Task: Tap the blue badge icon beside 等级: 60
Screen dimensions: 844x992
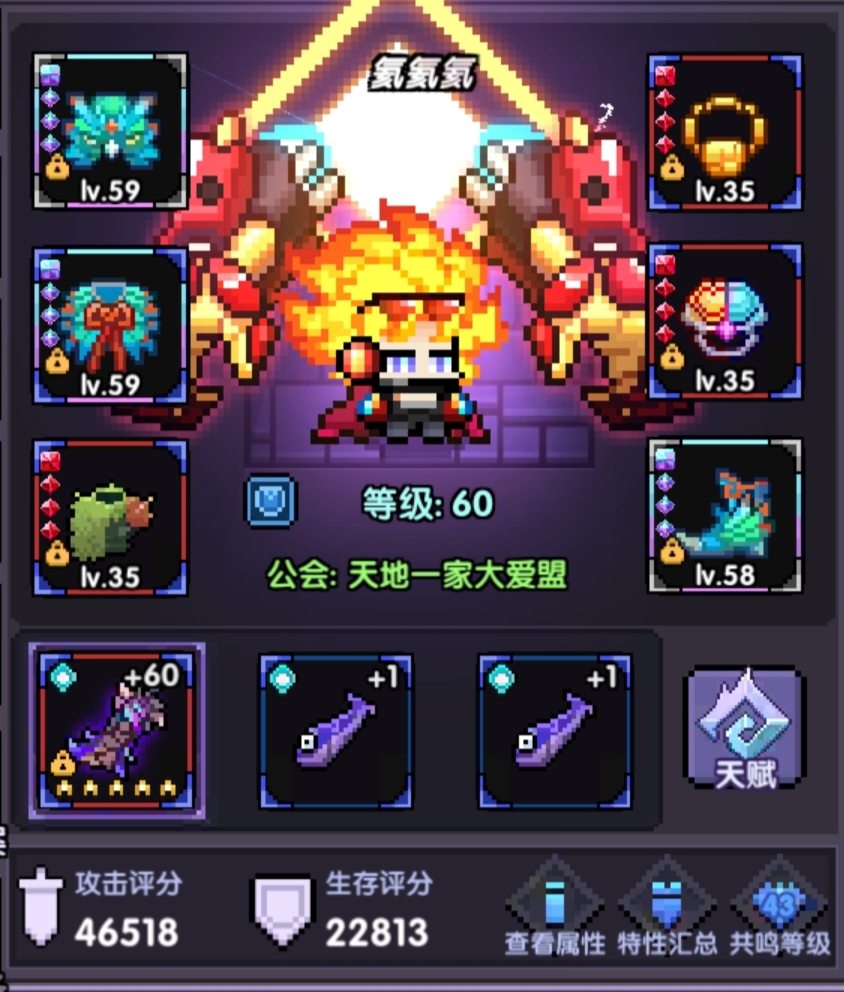Action: point(271,501)
